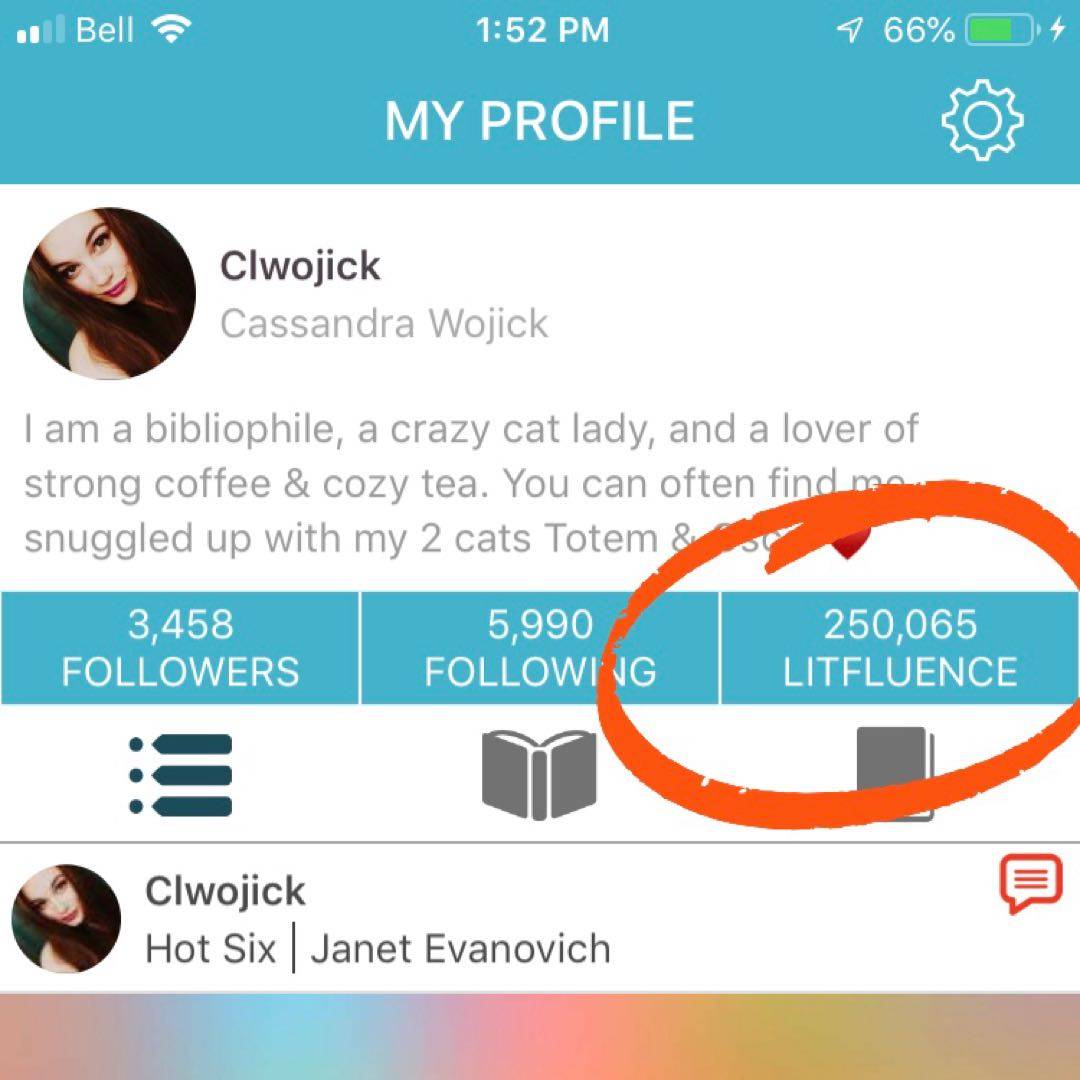Screen dimensions: 1080x1080
Task: Open the 5,990 following list
Action: 540,648
